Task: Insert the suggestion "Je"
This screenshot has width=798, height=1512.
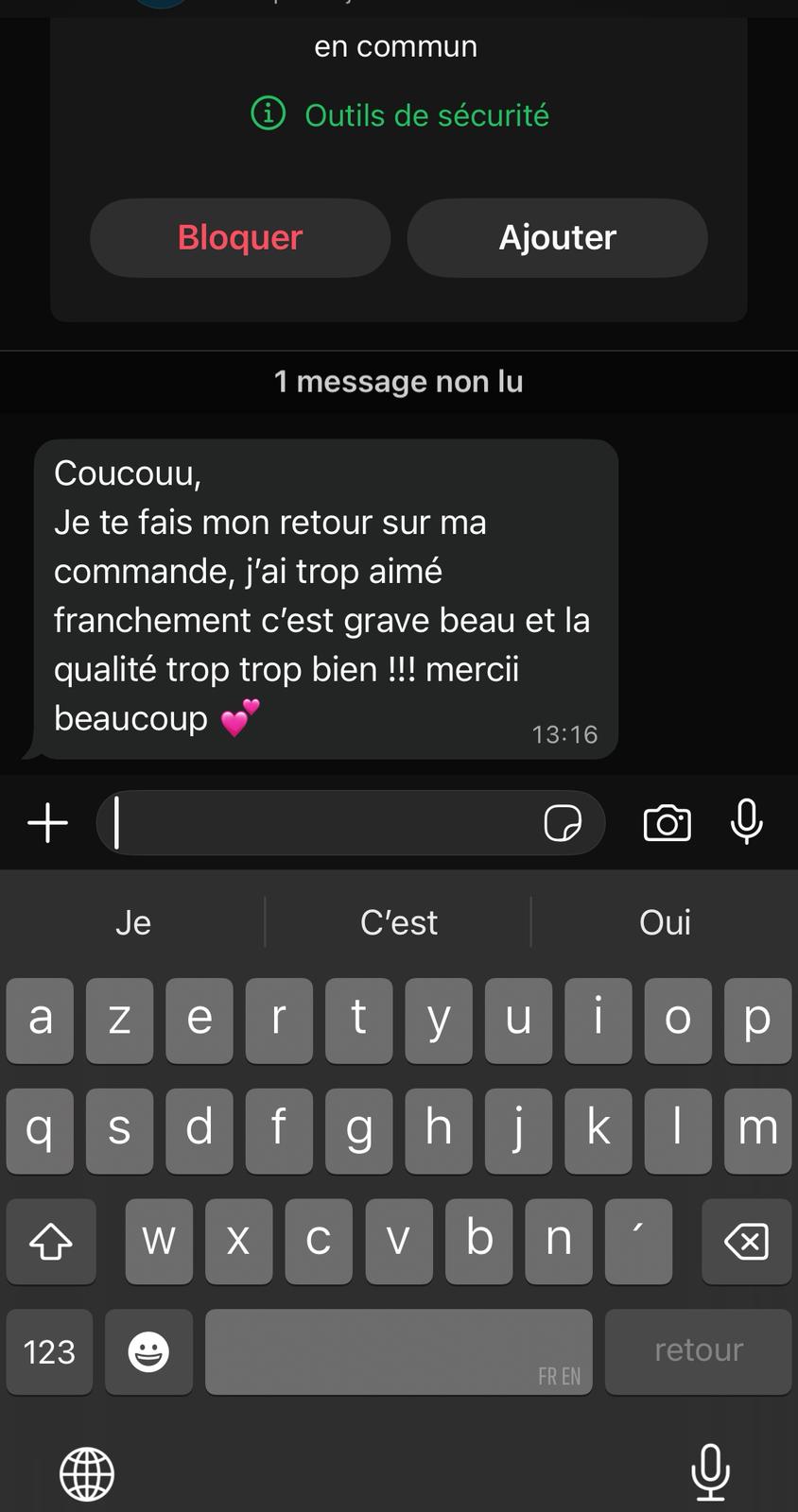Action: pos(133,922)
